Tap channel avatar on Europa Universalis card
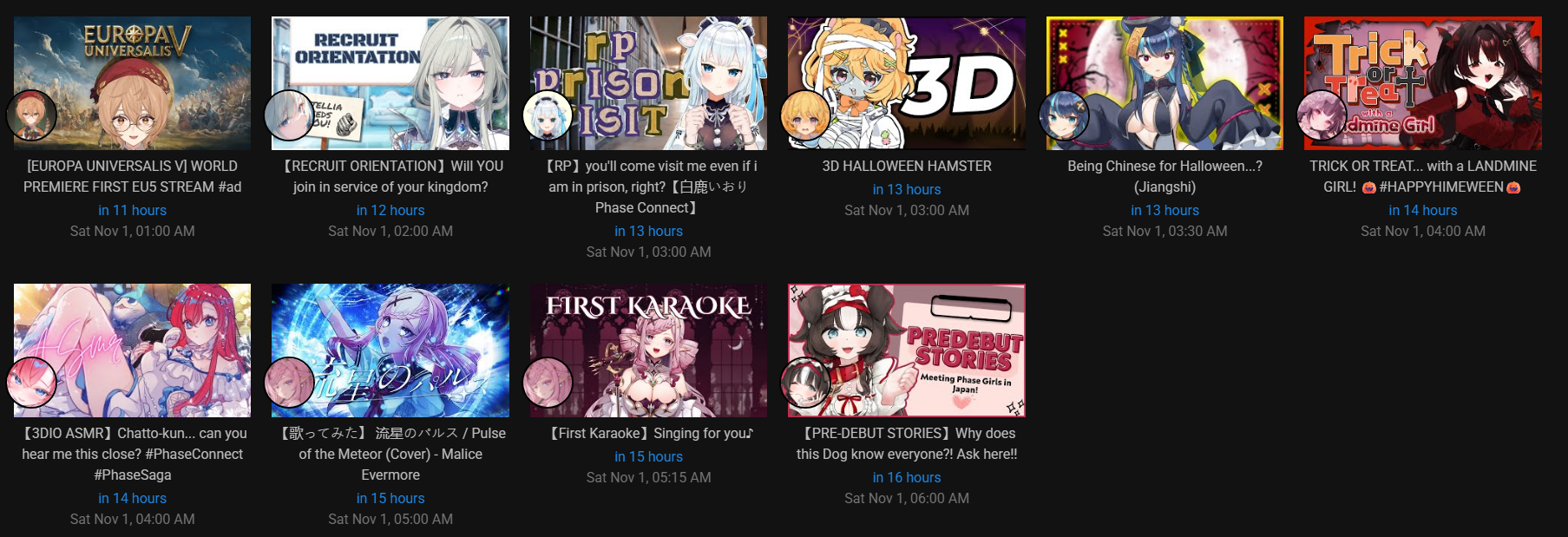Viewport: 1568px width, 537px height. pyautogui.click(x=31, y=115)
